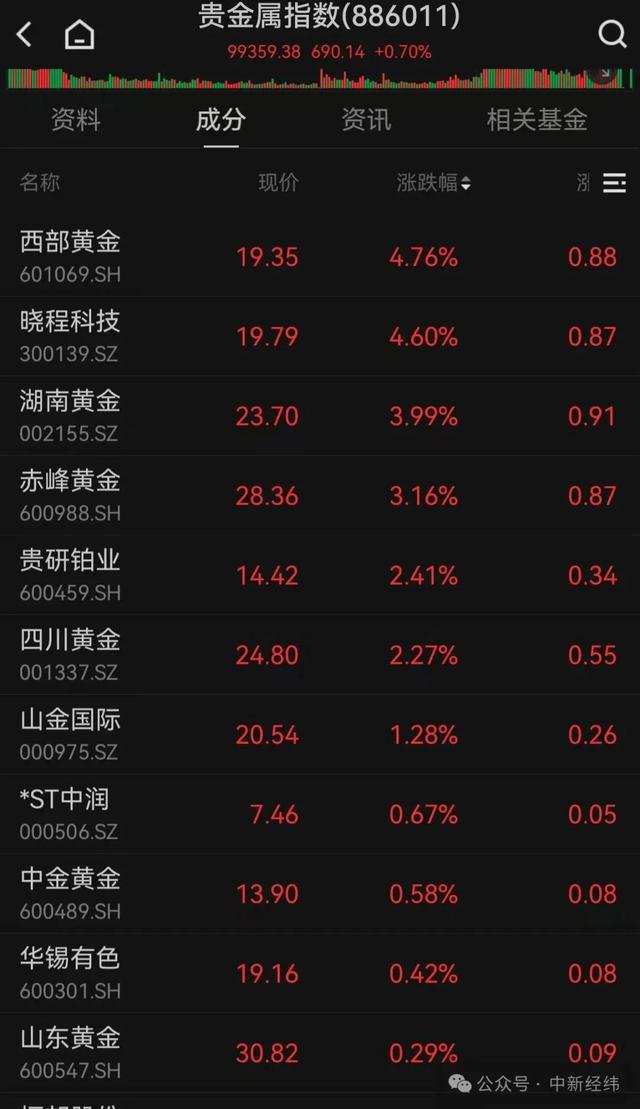Open the column settings list icon
Viewport: 640px width, 1109px height.
pos(614,182)
